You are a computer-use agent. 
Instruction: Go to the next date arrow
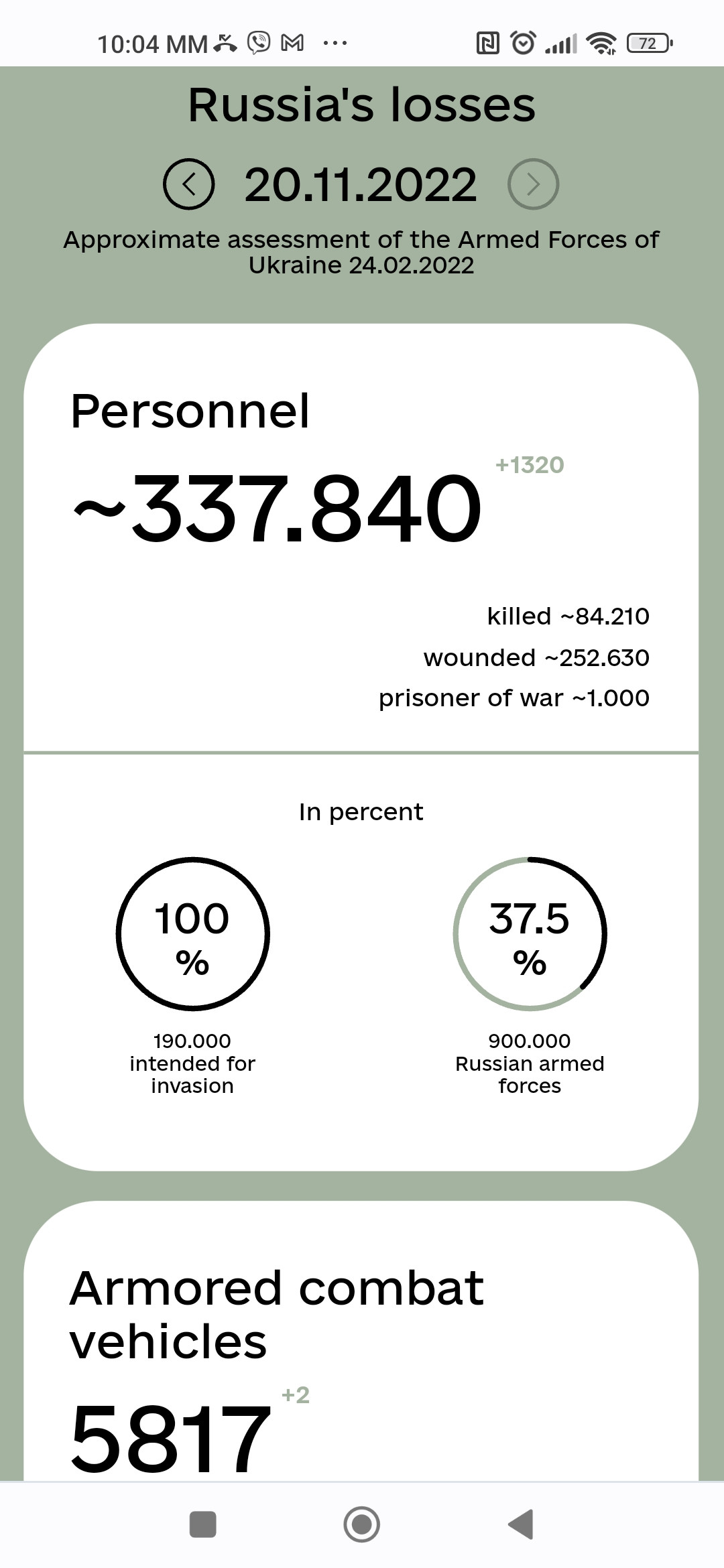533,184
